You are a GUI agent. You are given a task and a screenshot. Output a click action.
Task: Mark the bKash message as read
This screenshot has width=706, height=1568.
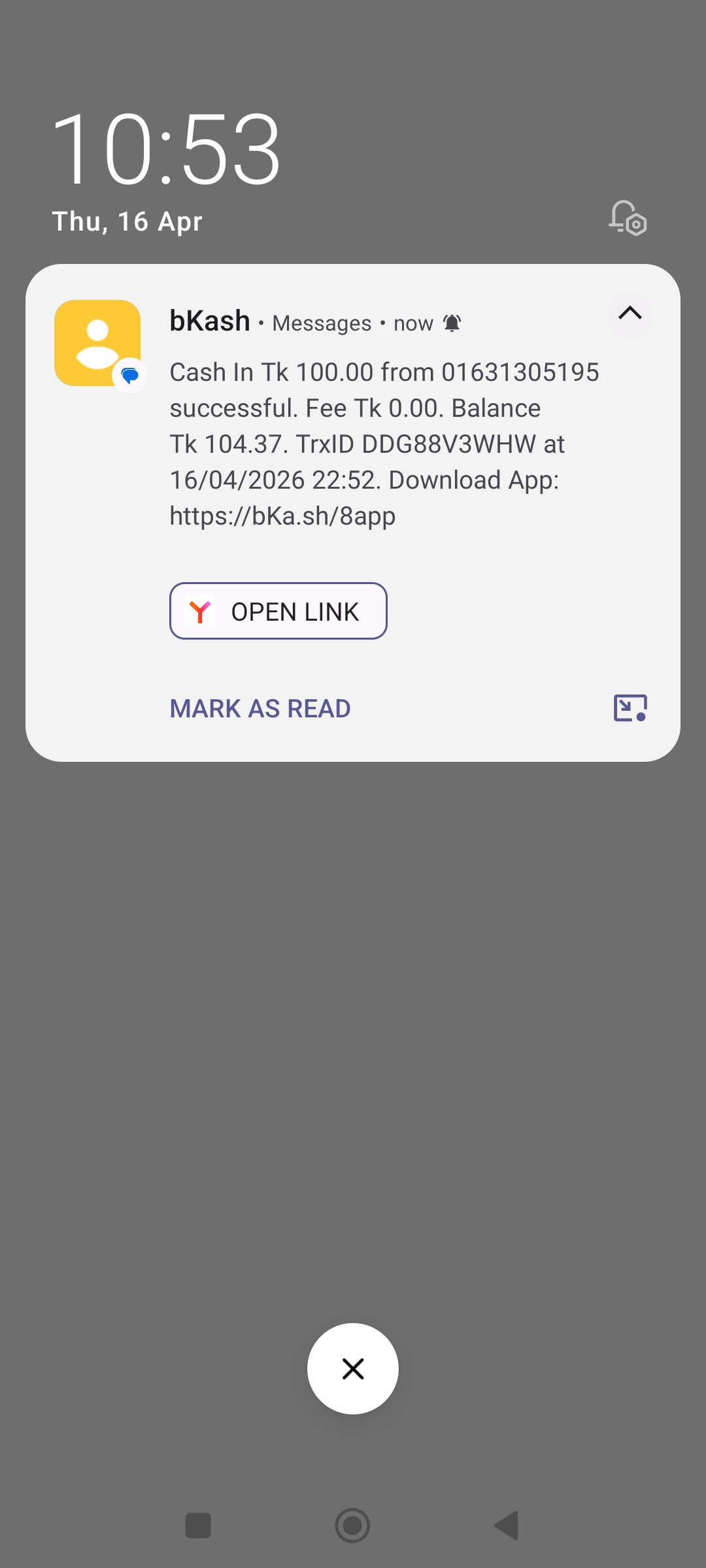point(260,708)
